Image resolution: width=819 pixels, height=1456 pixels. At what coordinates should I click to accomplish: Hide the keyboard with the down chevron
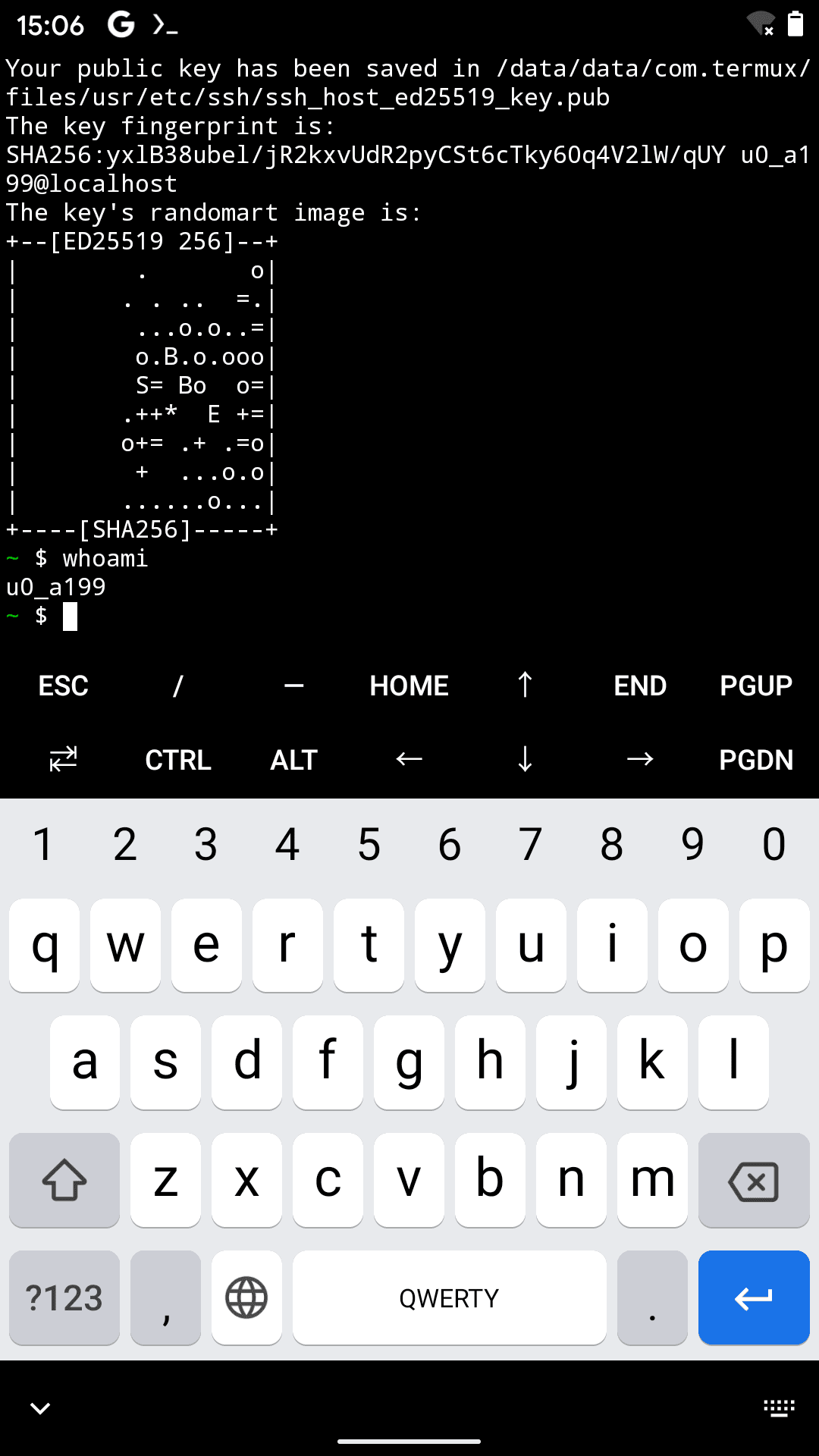(x=40, y=1408)
